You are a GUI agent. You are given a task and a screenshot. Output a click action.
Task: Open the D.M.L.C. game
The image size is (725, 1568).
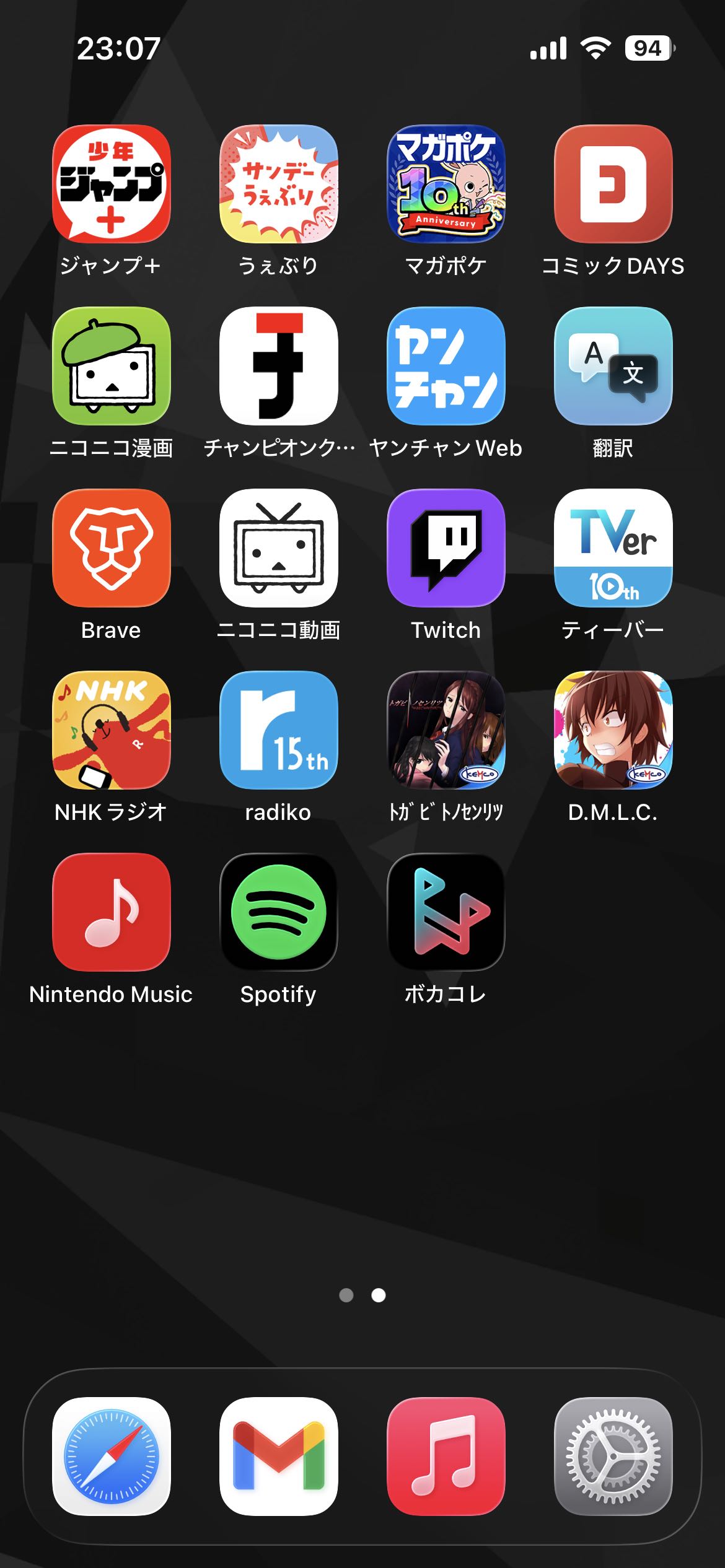pyautogui.click(x=613, y=730)
